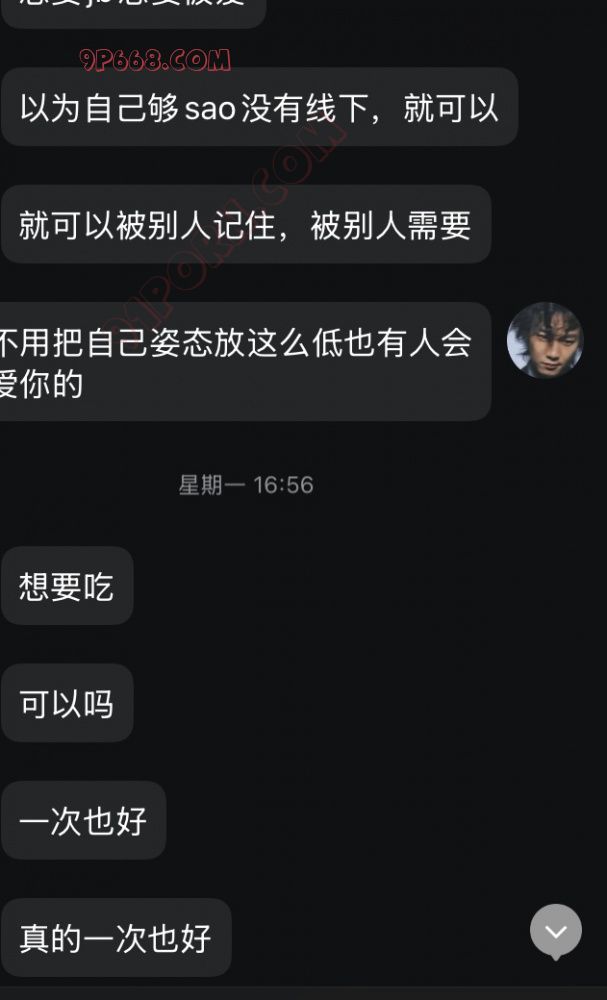Jump to latest messages with down arrow
The height and width of the screenshot is (1000, 607).
[555, 931]
